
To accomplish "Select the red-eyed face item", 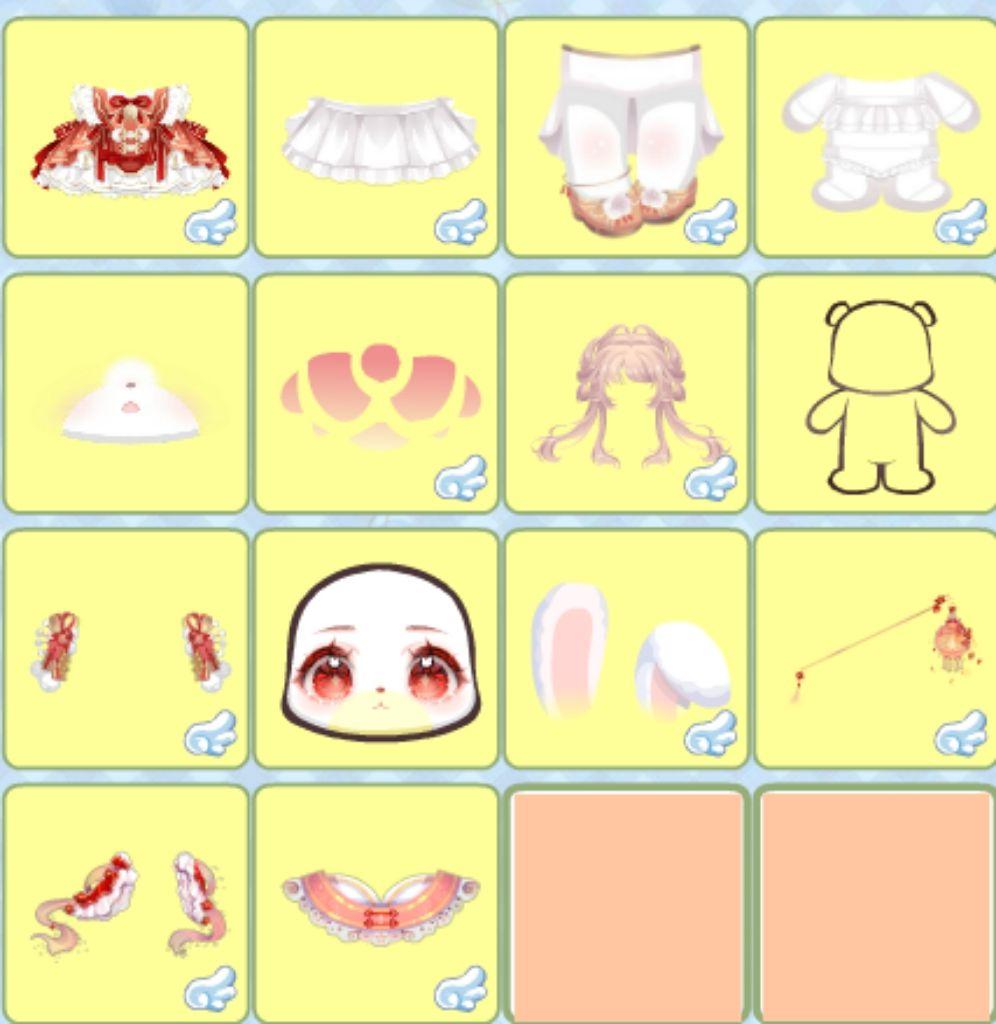I will pyautogui.click(x=378, y=652).
